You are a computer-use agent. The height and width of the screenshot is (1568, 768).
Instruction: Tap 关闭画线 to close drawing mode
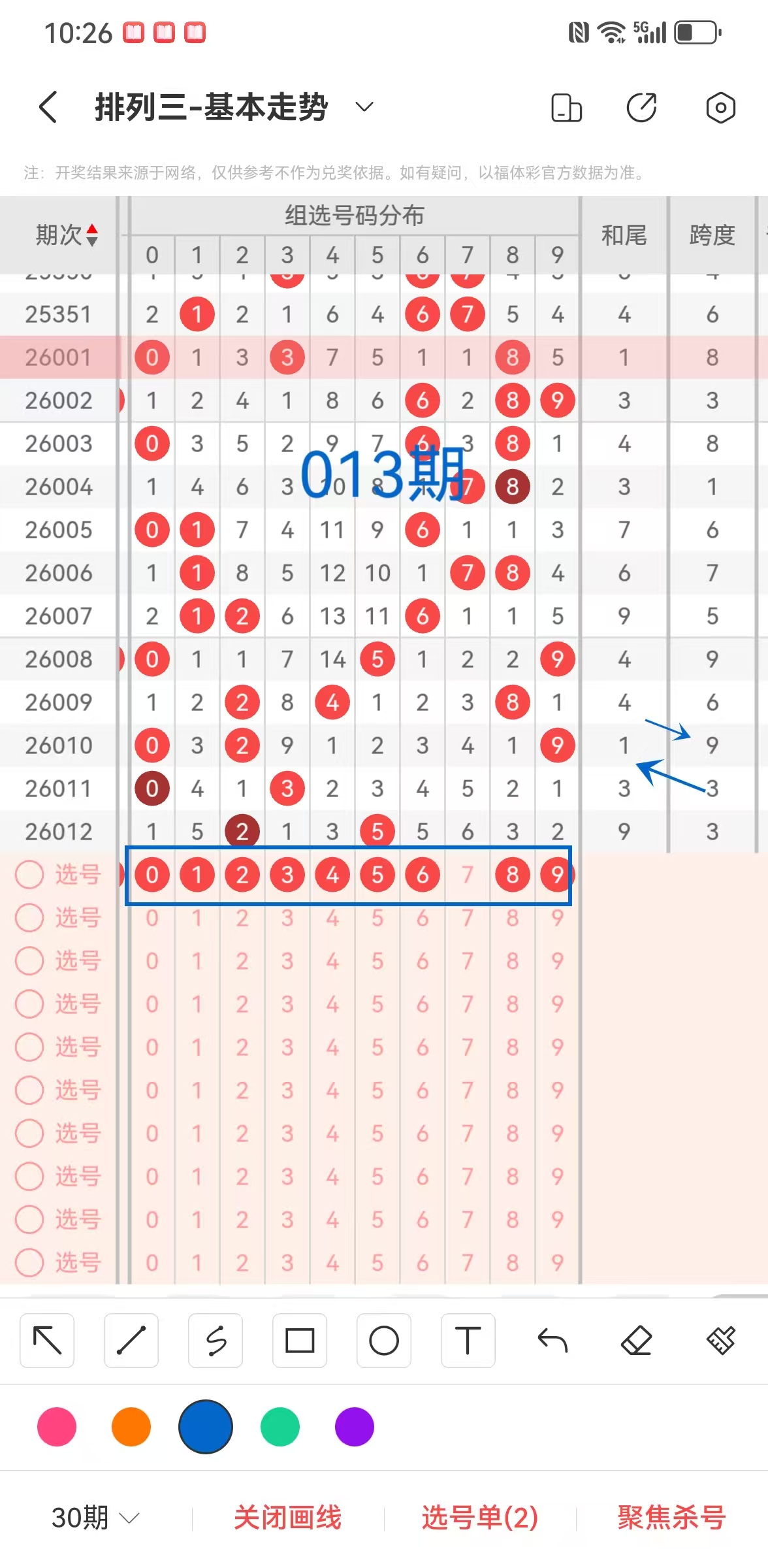pos(288,1517)
